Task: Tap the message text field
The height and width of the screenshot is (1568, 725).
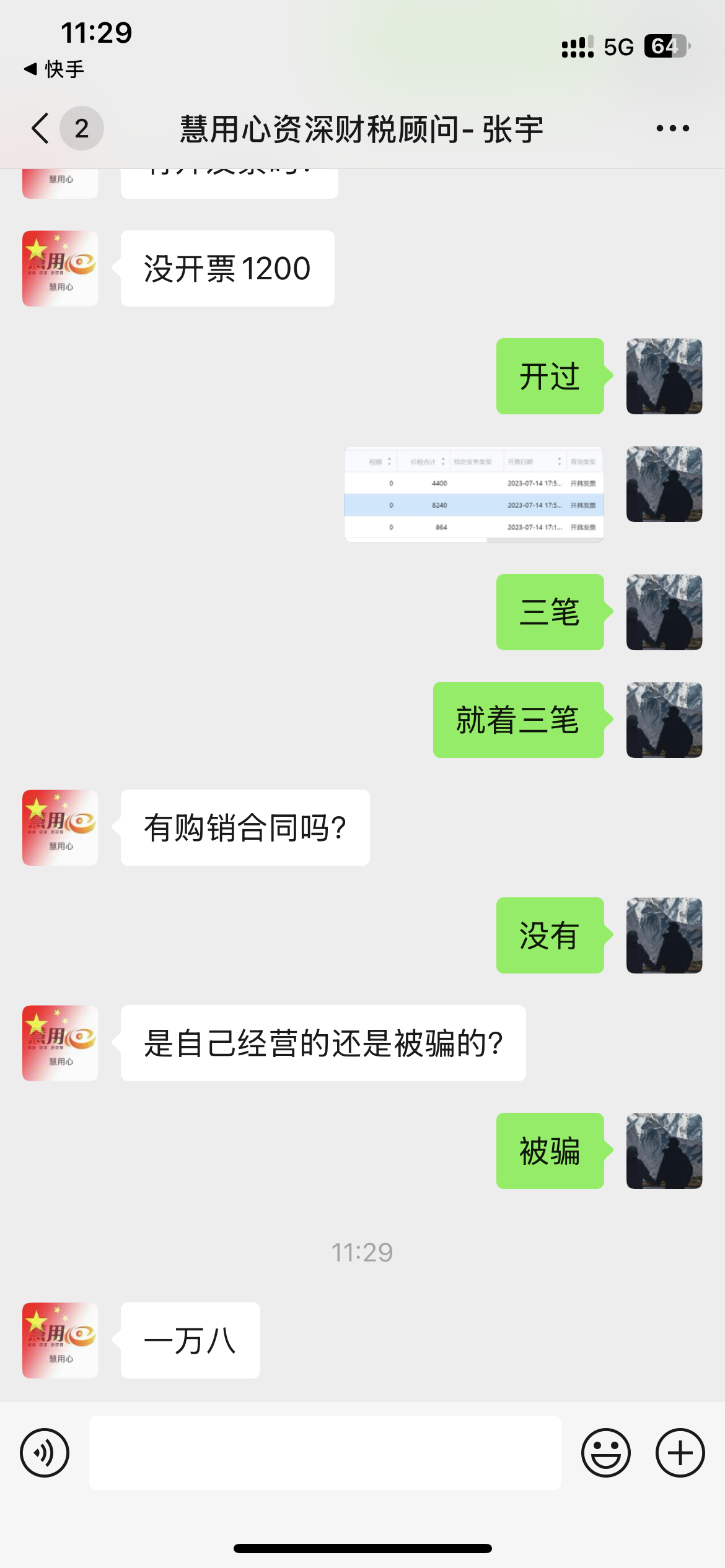Action: (325, 1452)
